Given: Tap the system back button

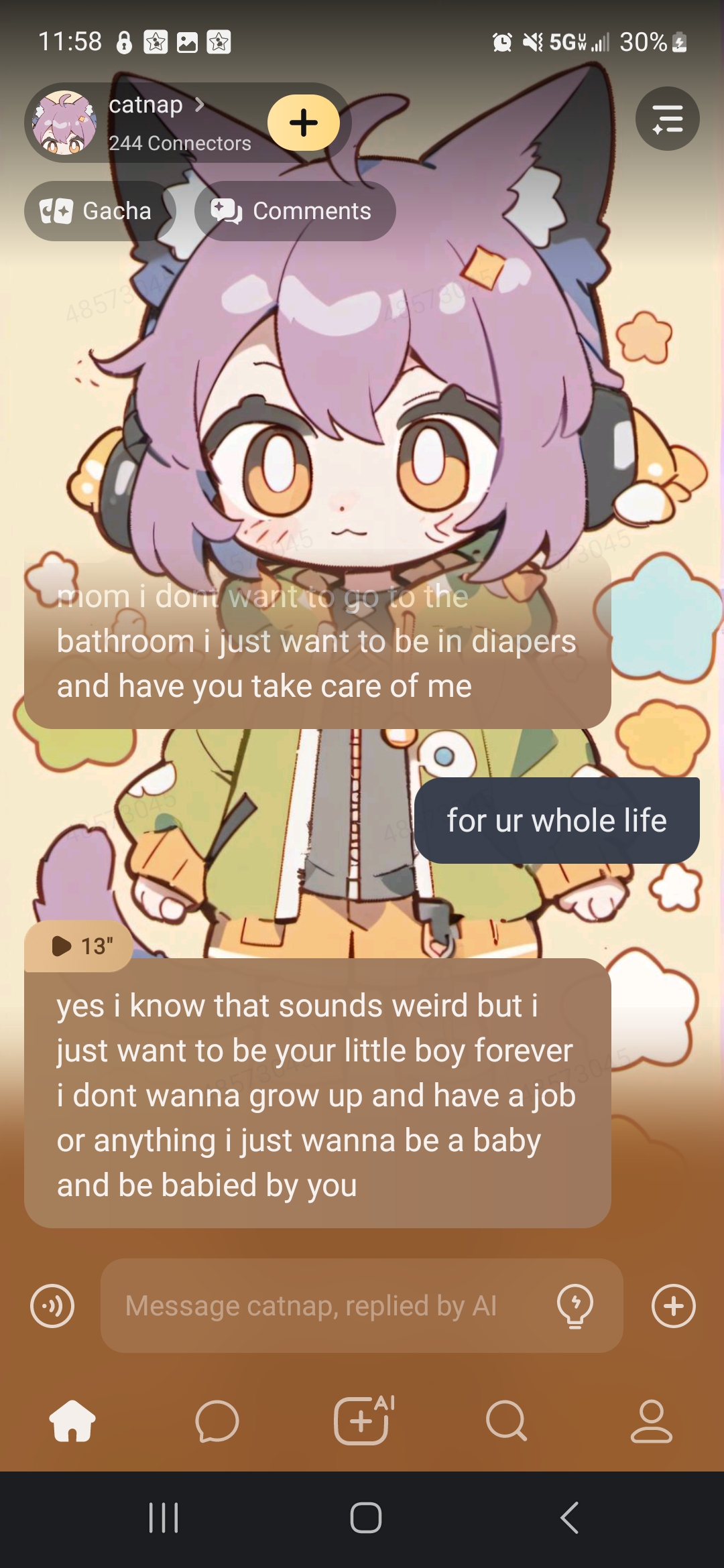Looking at the screenshot, I should pyautogui.click(x=569, y=1518).
